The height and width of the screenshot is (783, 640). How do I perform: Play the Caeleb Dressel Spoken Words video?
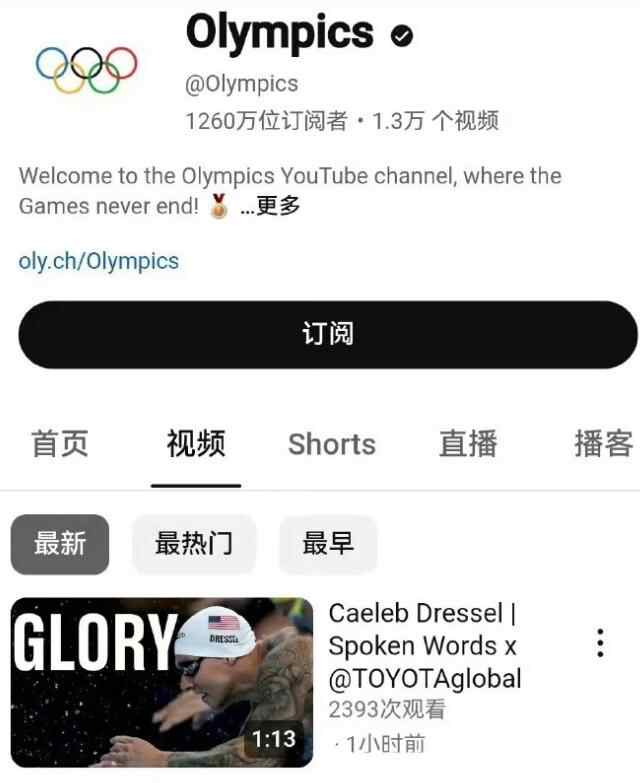pyautogui.click(x=162, y=682)
